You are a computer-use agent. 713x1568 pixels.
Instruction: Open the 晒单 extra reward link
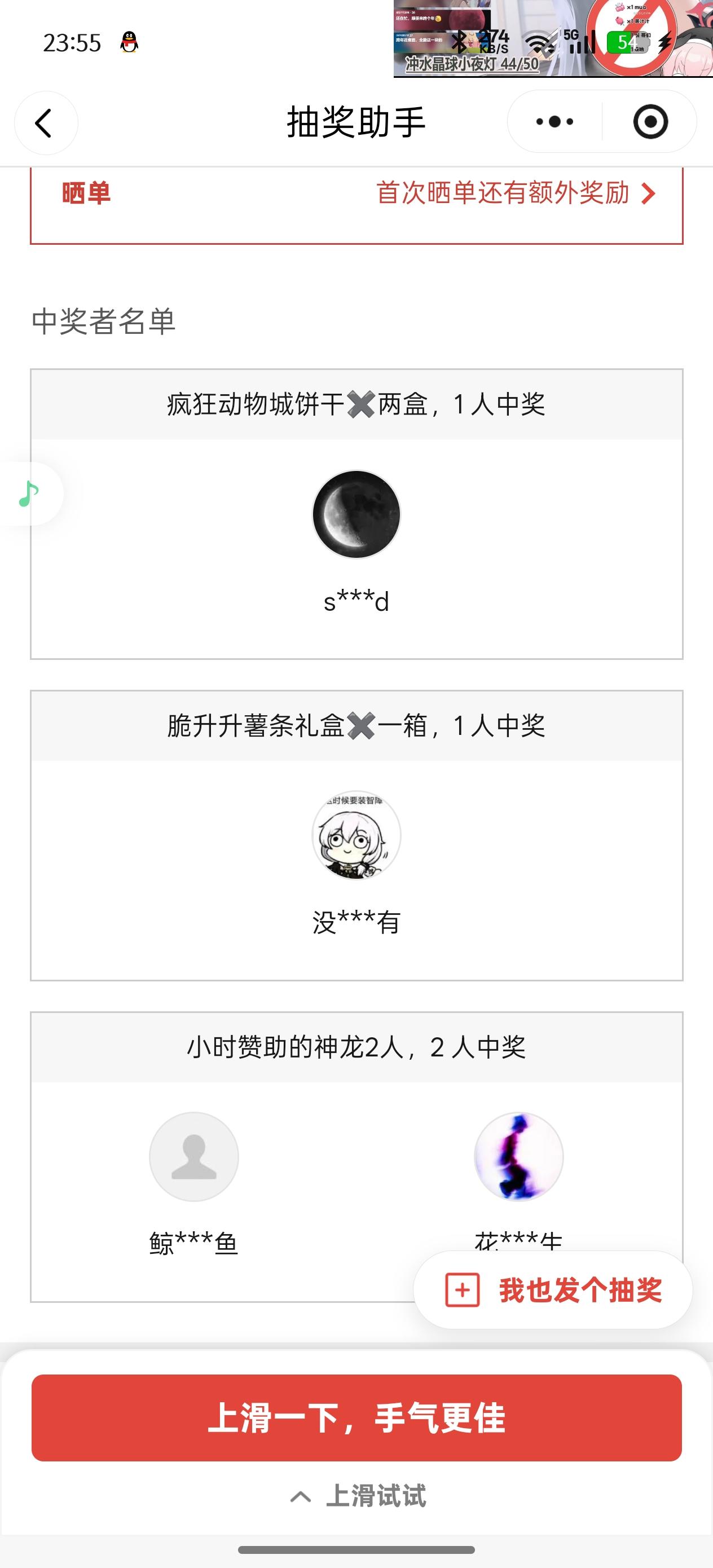pos(514,193)
